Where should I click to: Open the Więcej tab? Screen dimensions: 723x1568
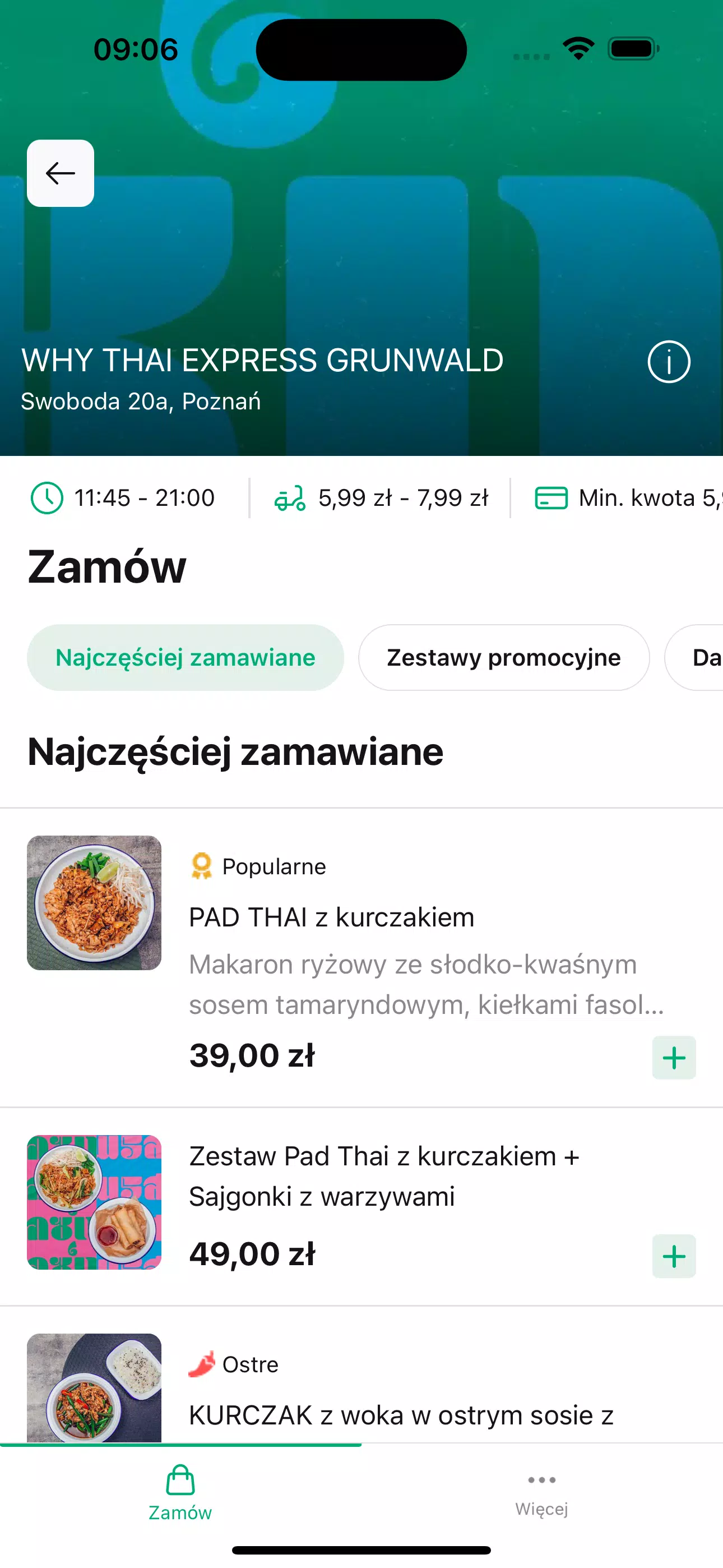click(x=541, y=1497)
